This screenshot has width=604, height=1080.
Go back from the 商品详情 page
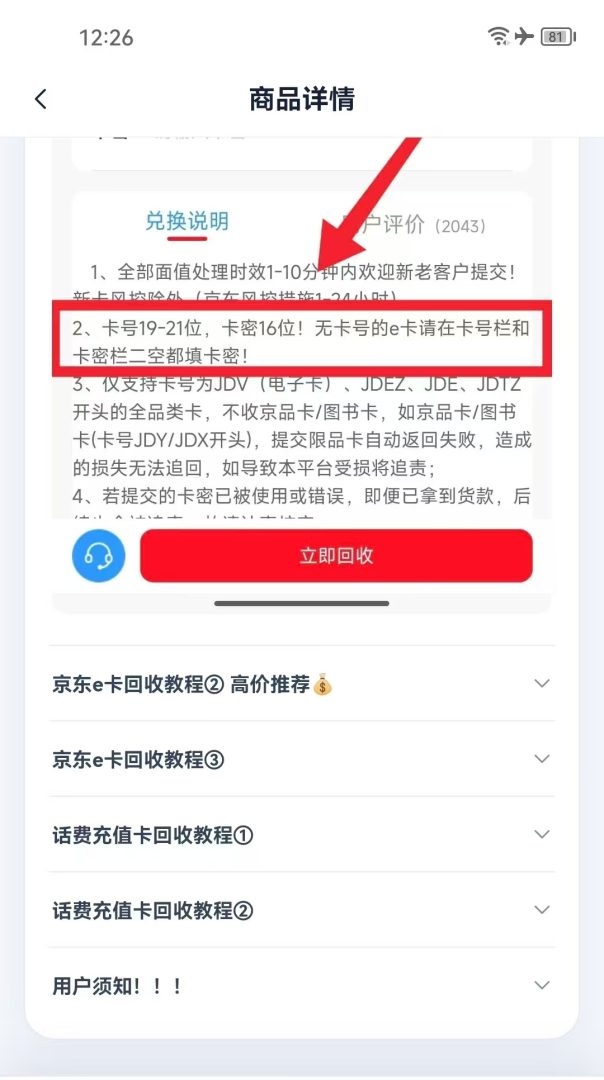click(41, 99)
